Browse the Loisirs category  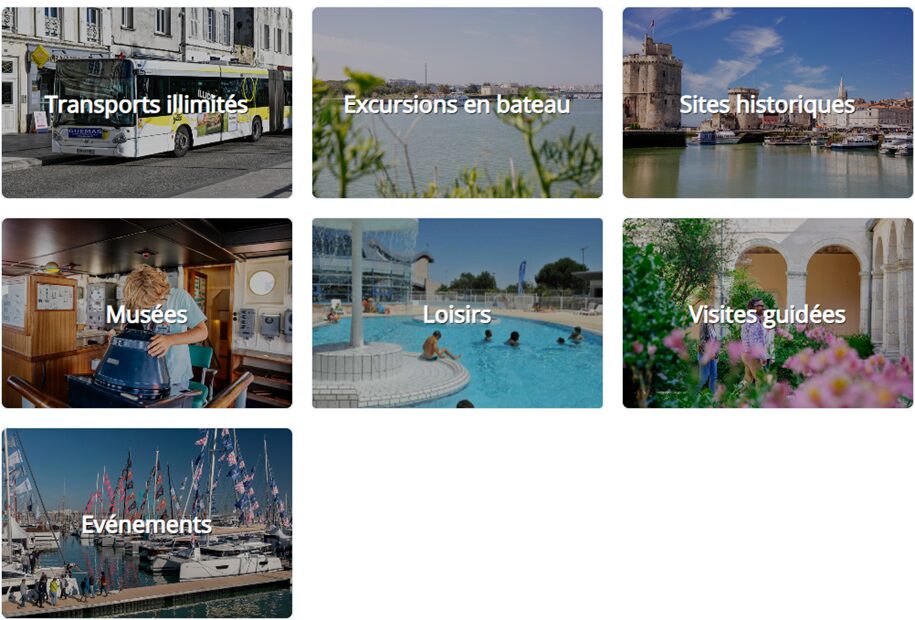coord(457,314)
